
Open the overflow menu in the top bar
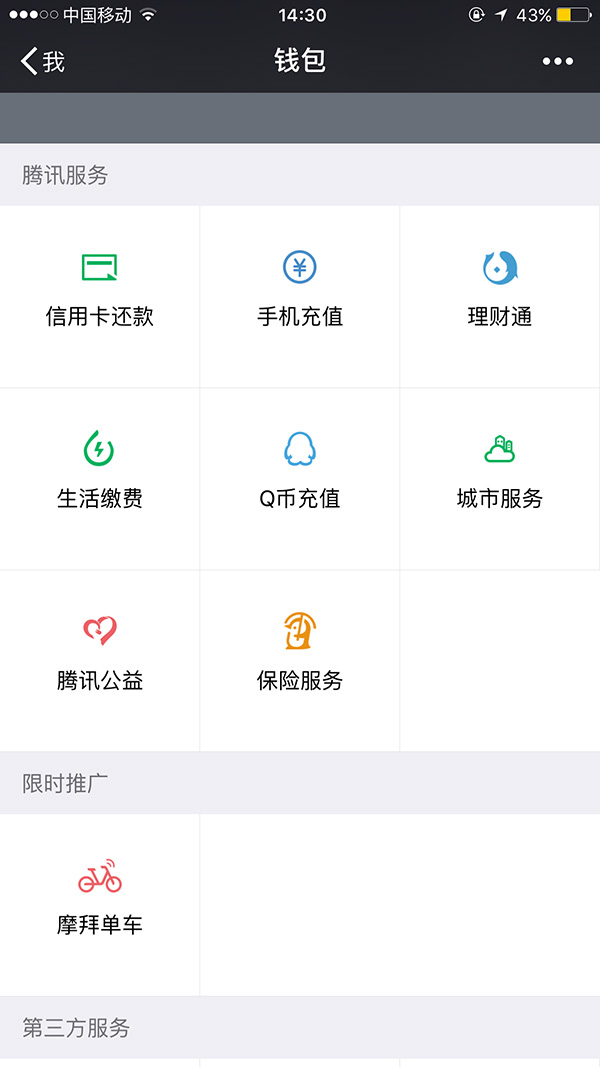pos(558,62)
